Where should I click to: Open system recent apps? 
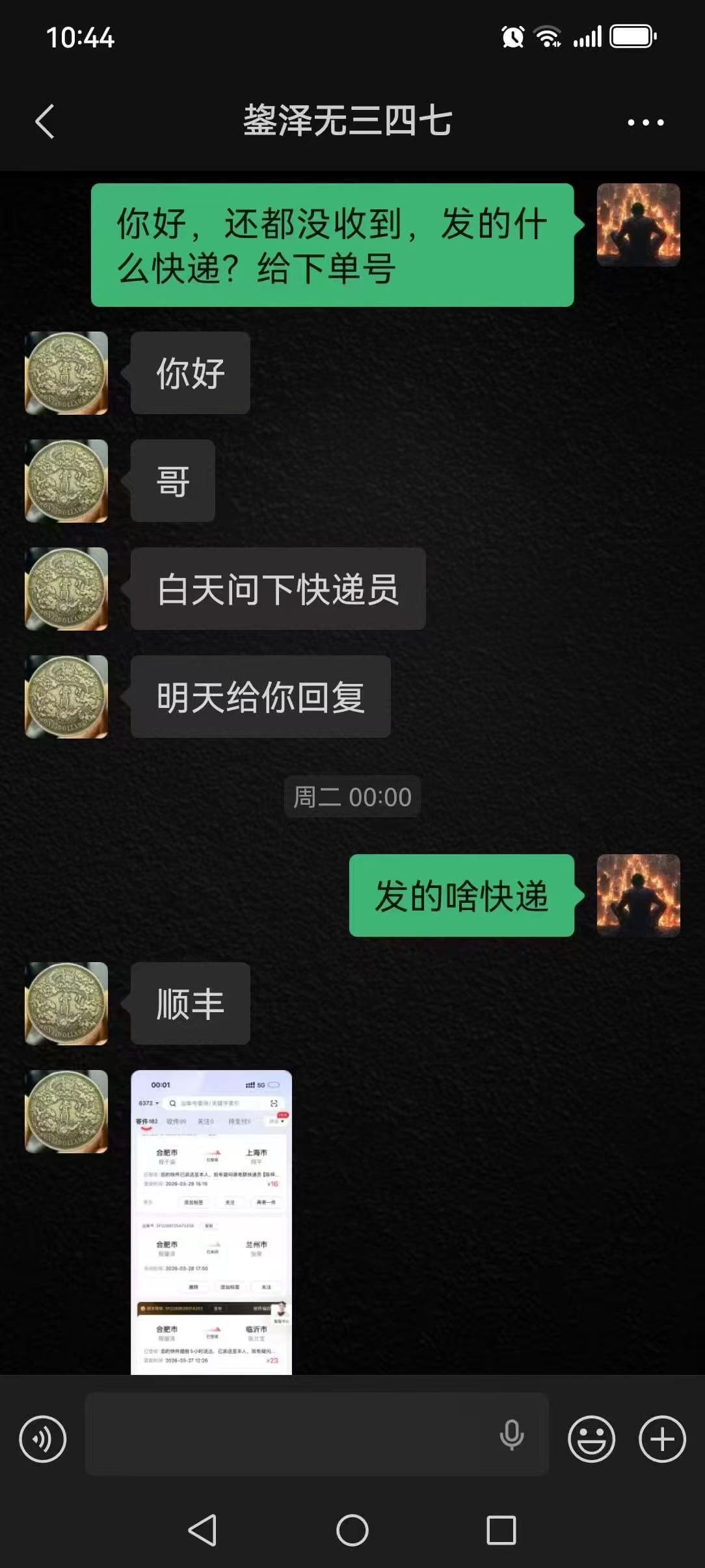click(x=501, y=1530)
